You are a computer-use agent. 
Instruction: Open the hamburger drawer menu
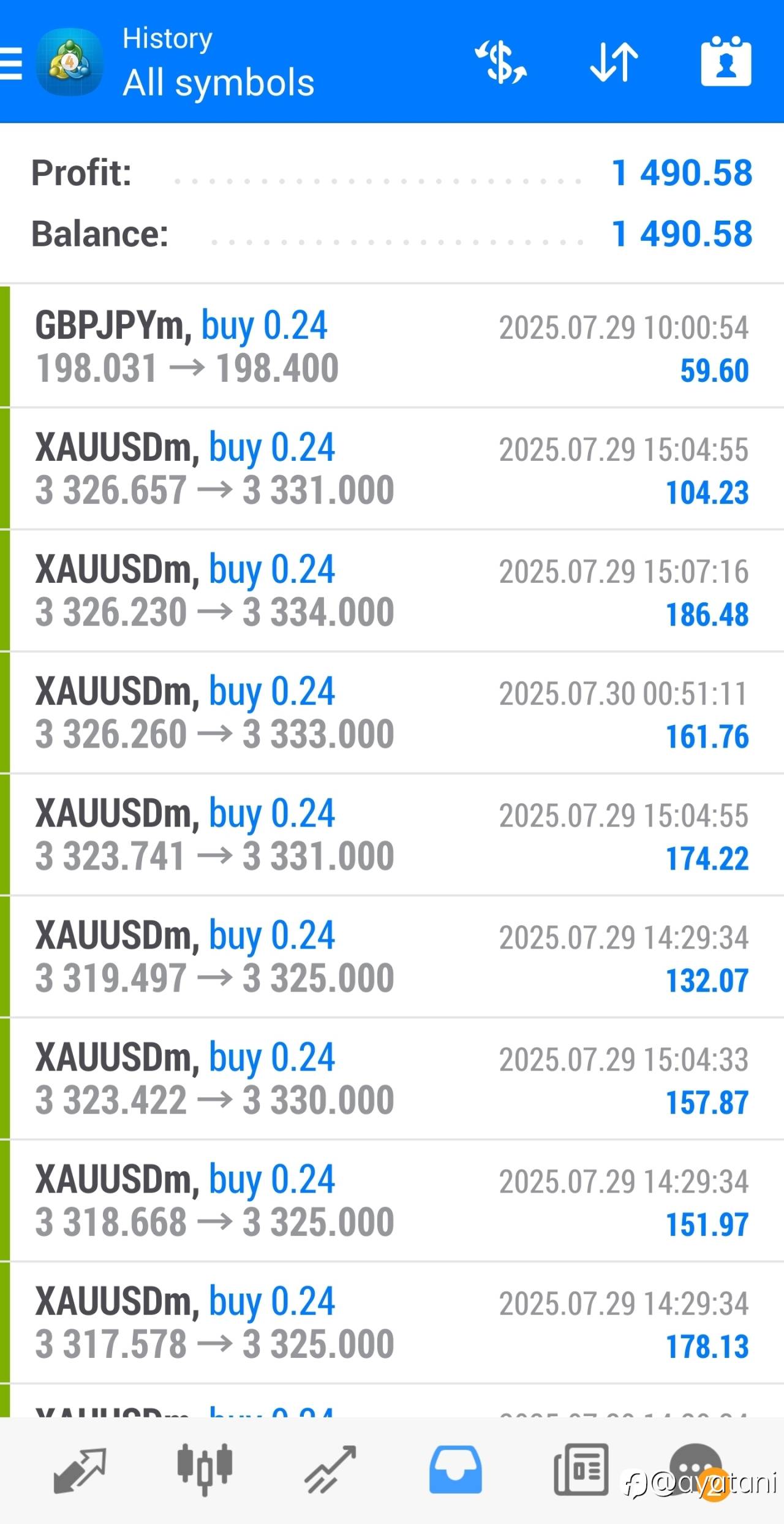[x=11, y=63]
